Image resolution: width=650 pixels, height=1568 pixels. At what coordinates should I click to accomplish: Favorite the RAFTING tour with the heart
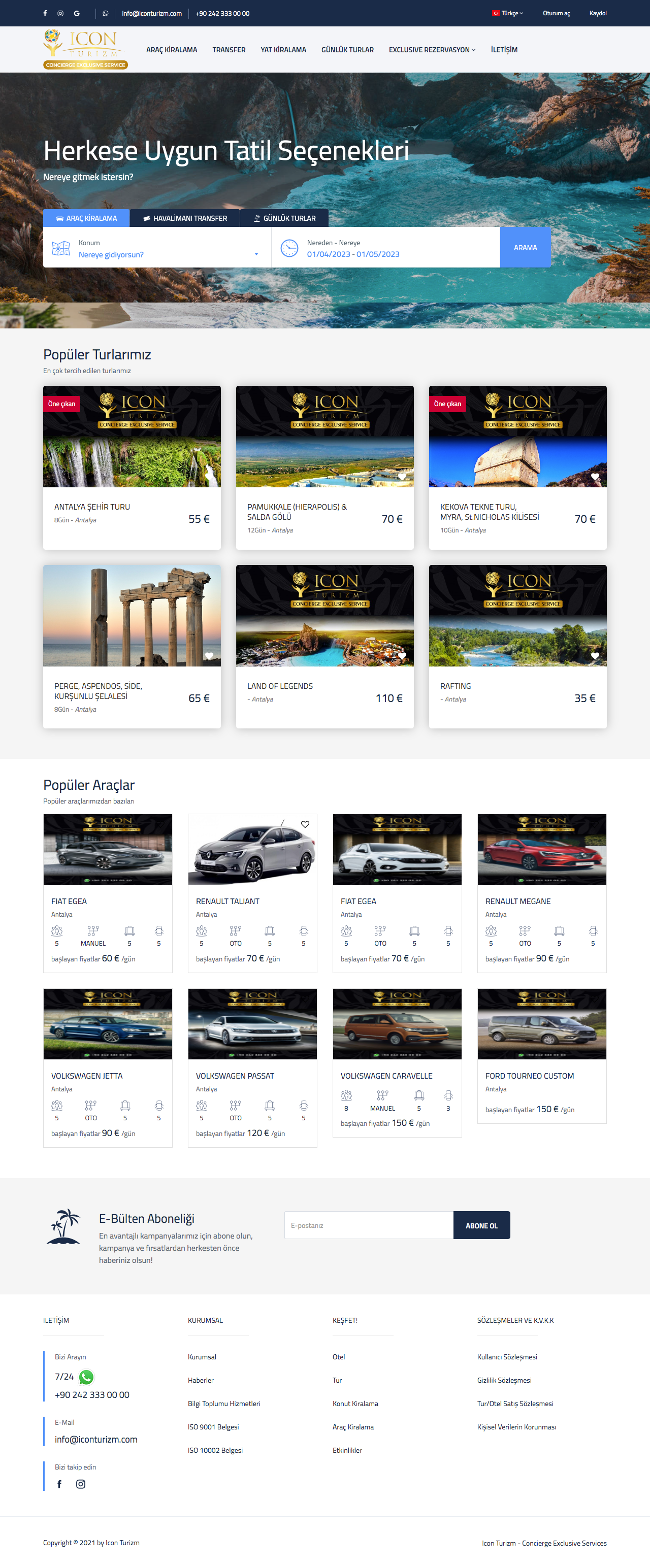coord(595,655)
